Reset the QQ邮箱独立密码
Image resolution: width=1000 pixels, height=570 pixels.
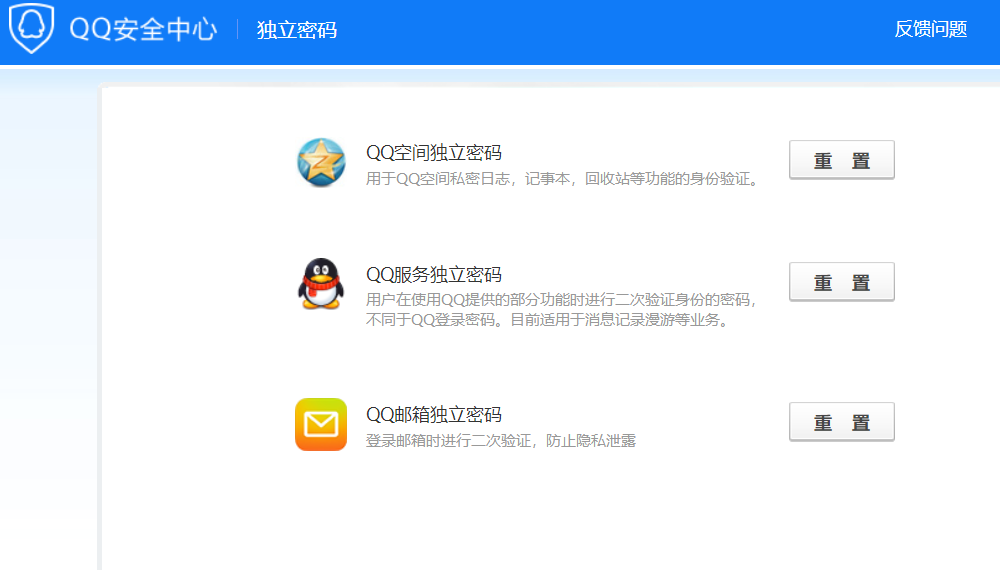click(841, 422)
